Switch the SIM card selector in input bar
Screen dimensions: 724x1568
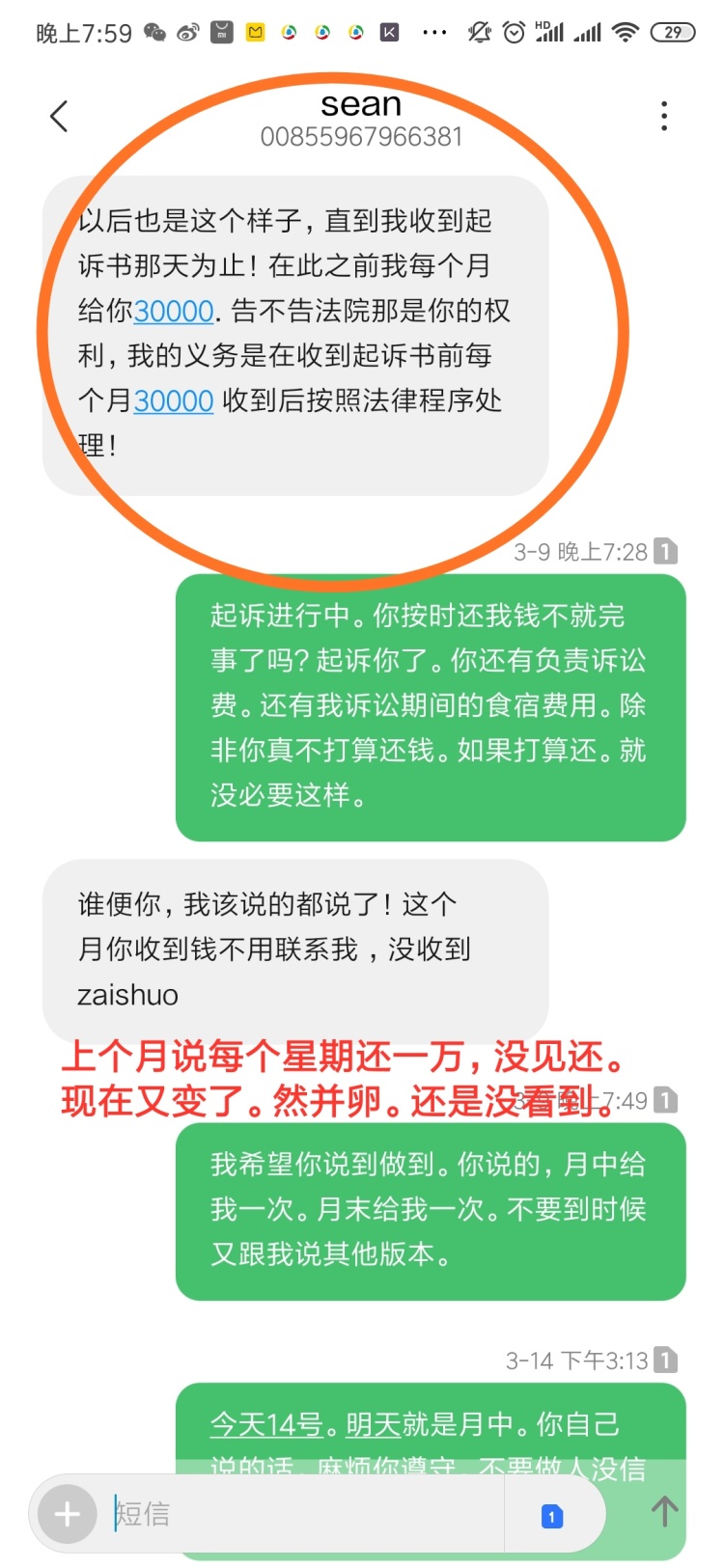click(551, 1516)
